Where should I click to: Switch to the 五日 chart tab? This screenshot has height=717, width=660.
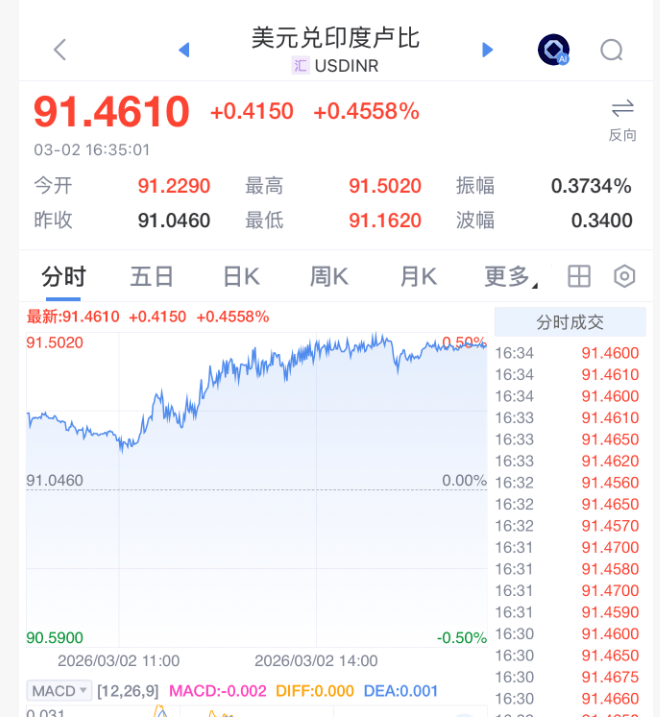point(152,277)
